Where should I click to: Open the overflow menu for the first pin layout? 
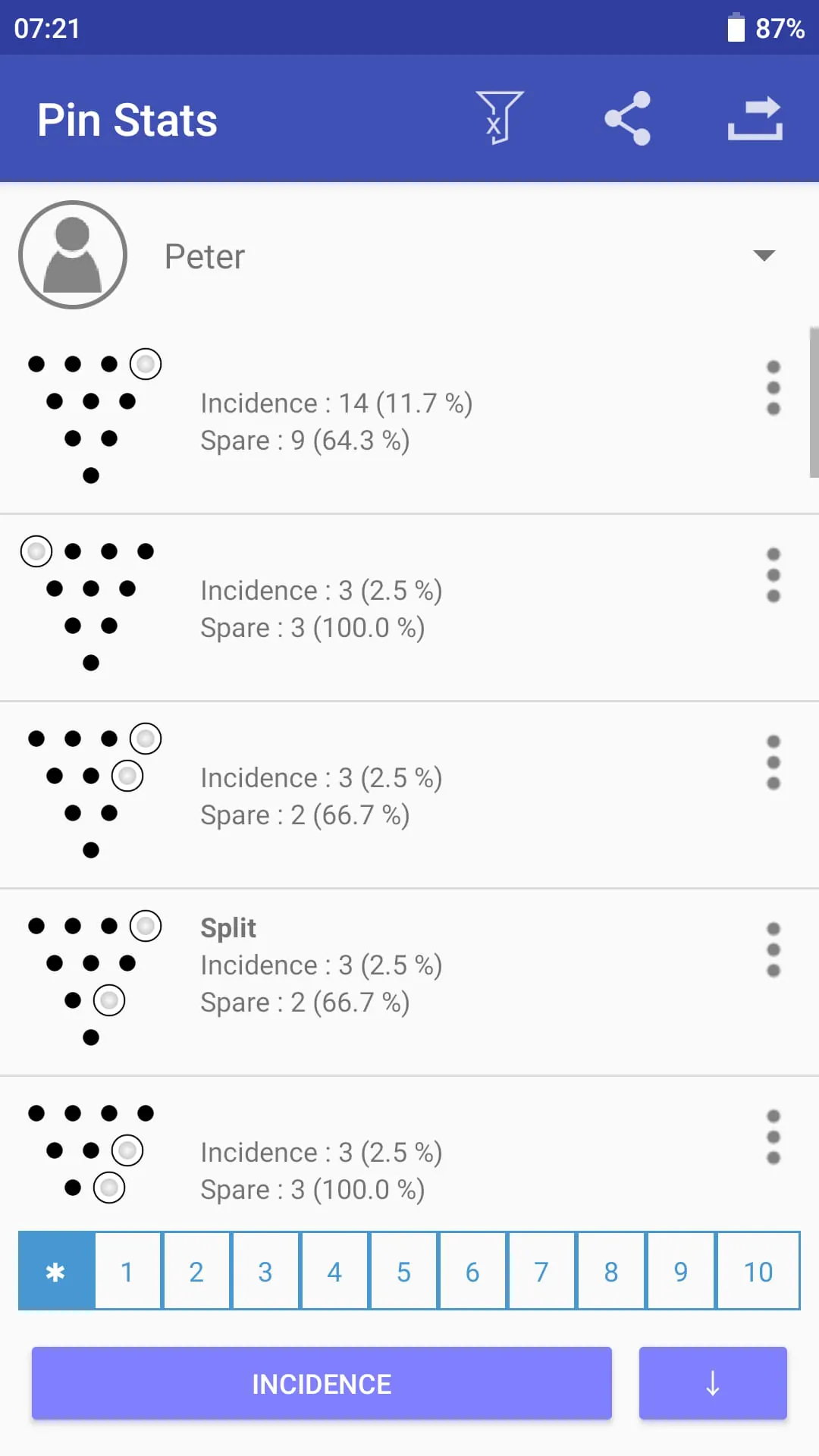tap(773, 388)
